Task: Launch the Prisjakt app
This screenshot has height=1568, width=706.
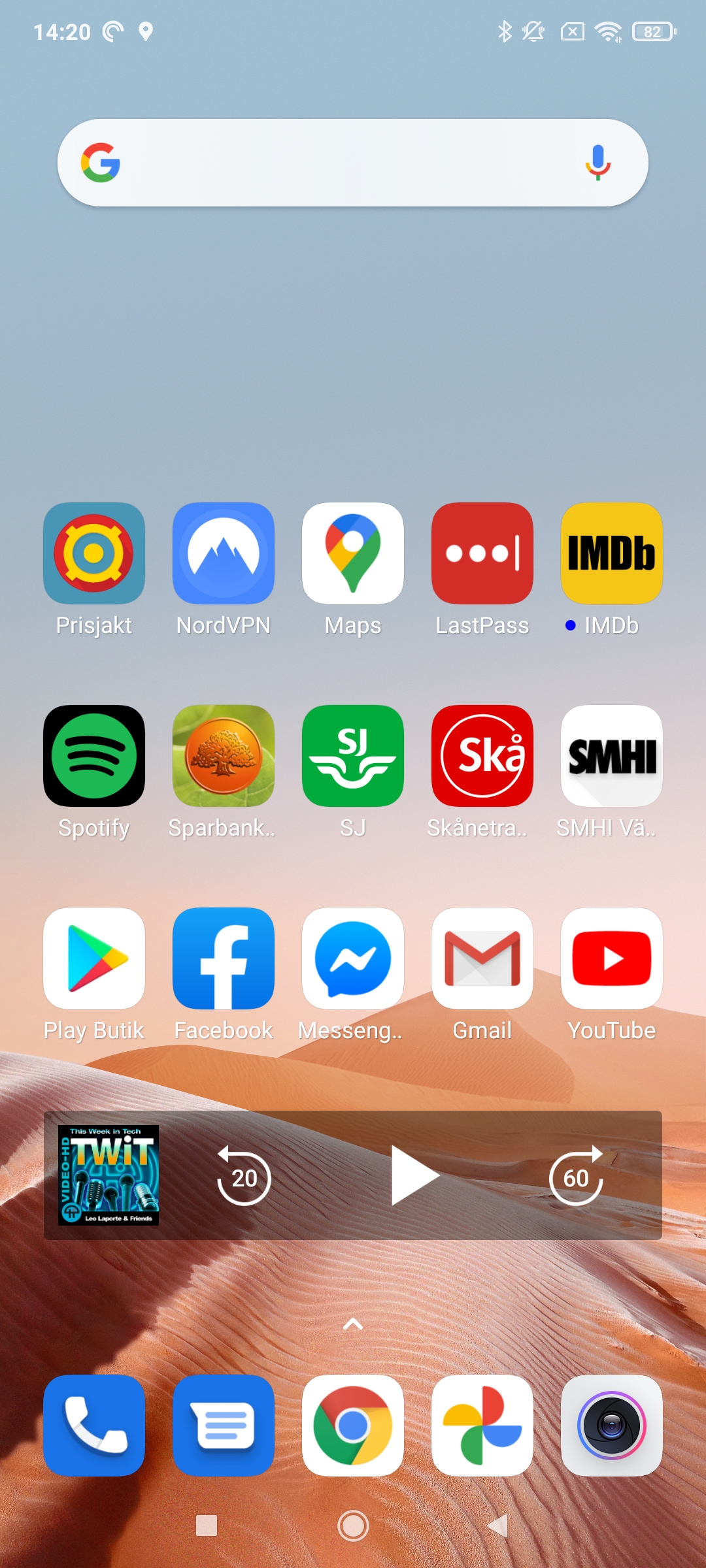Action: pos(94,553)
